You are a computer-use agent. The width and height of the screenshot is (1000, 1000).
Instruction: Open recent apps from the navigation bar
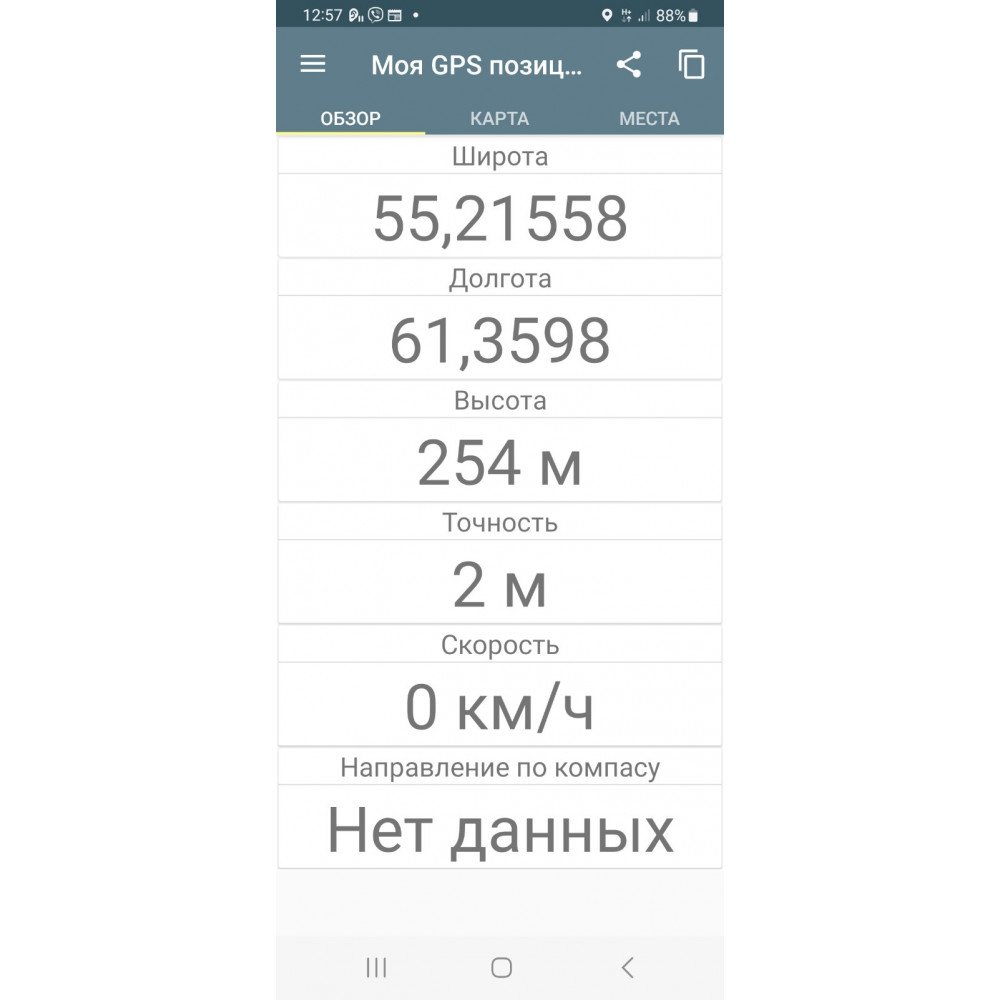[x=376, y=967]
